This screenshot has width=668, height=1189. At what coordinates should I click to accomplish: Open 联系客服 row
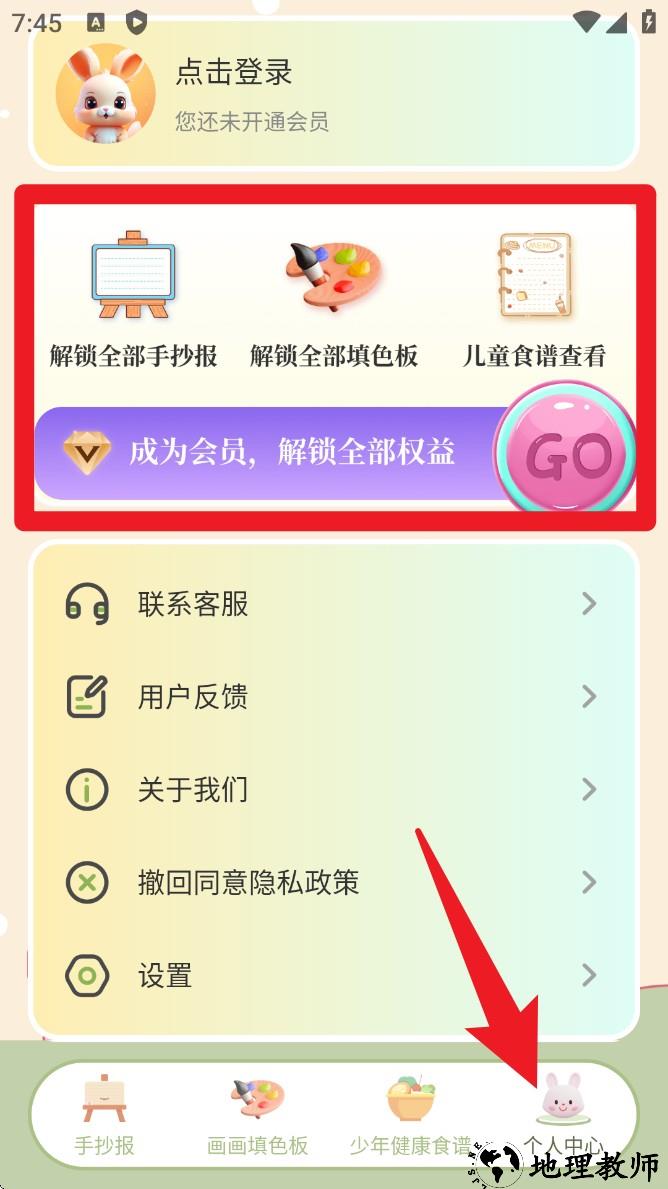click(x=334, y=604)
